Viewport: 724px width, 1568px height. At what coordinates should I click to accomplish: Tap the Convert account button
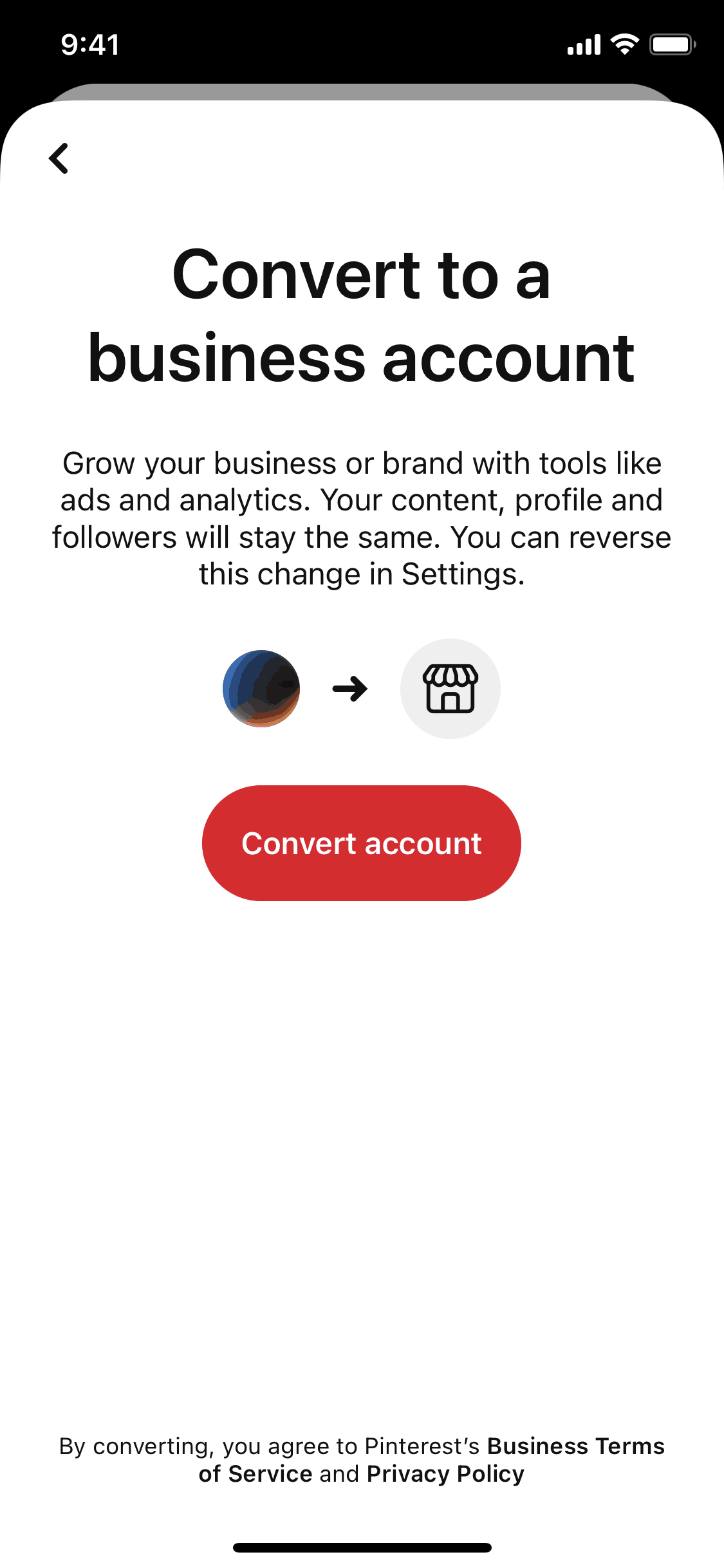pos(361,843)
